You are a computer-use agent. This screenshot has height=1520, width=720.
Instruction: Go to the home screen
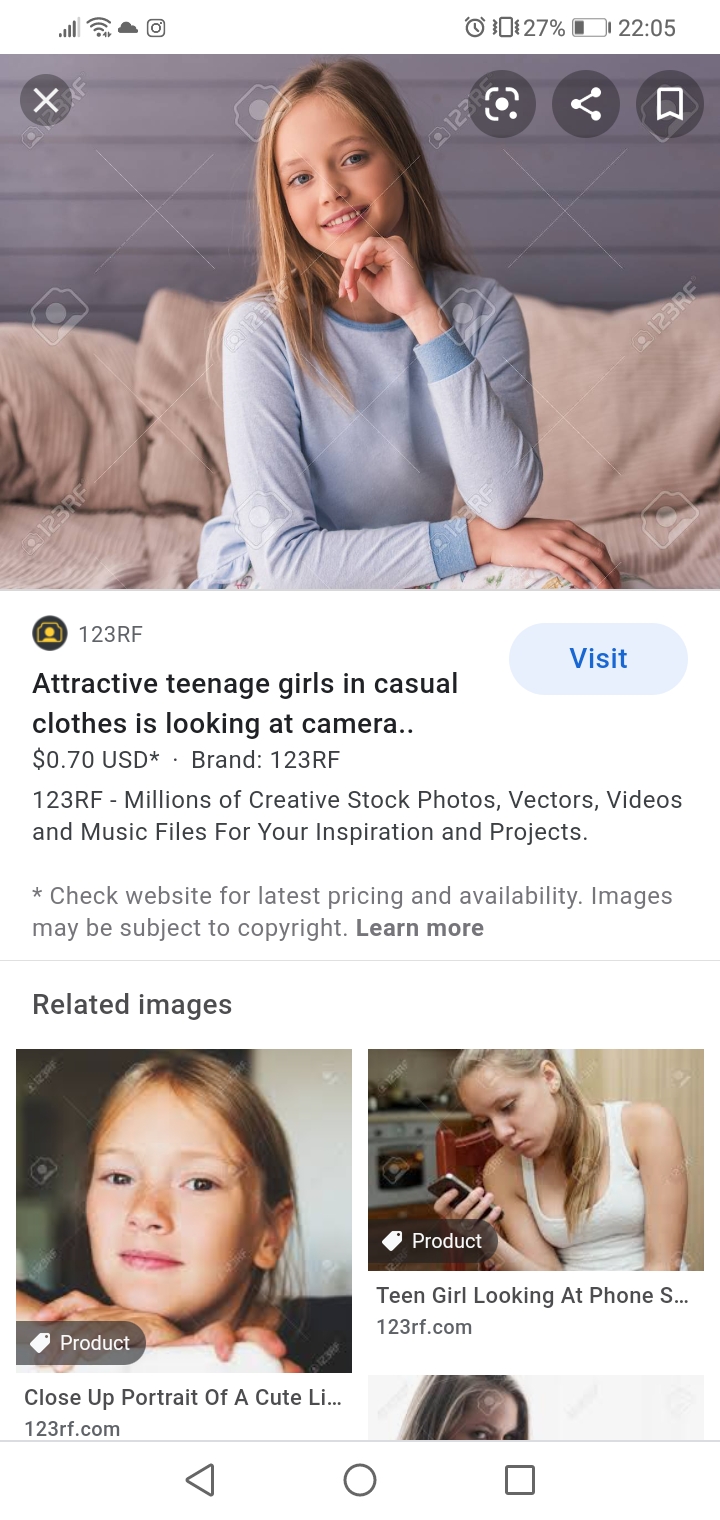tap(360, 1480)
